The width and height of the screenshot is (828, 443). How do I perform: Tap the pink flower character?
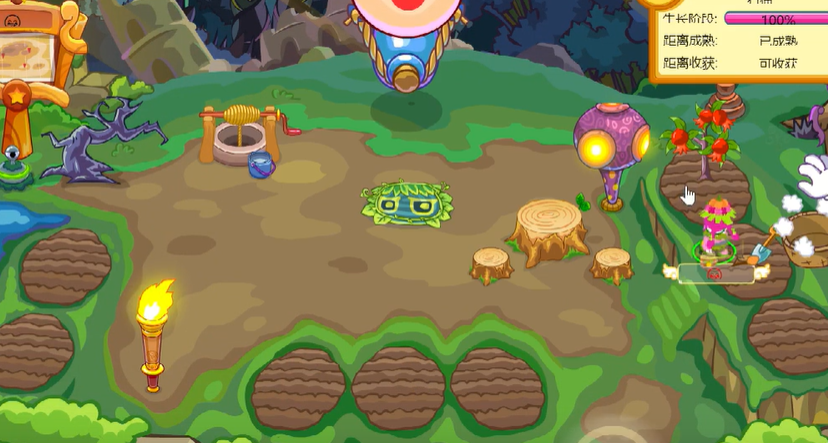[716, 230]
